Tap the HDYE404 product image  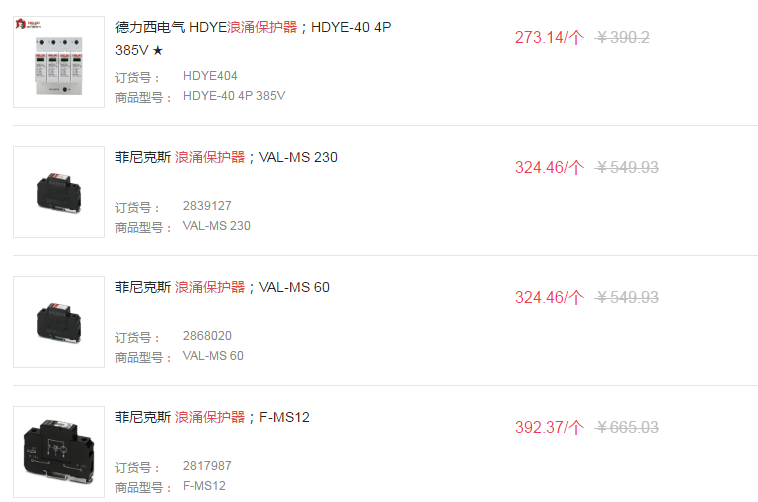click(59, 62)
